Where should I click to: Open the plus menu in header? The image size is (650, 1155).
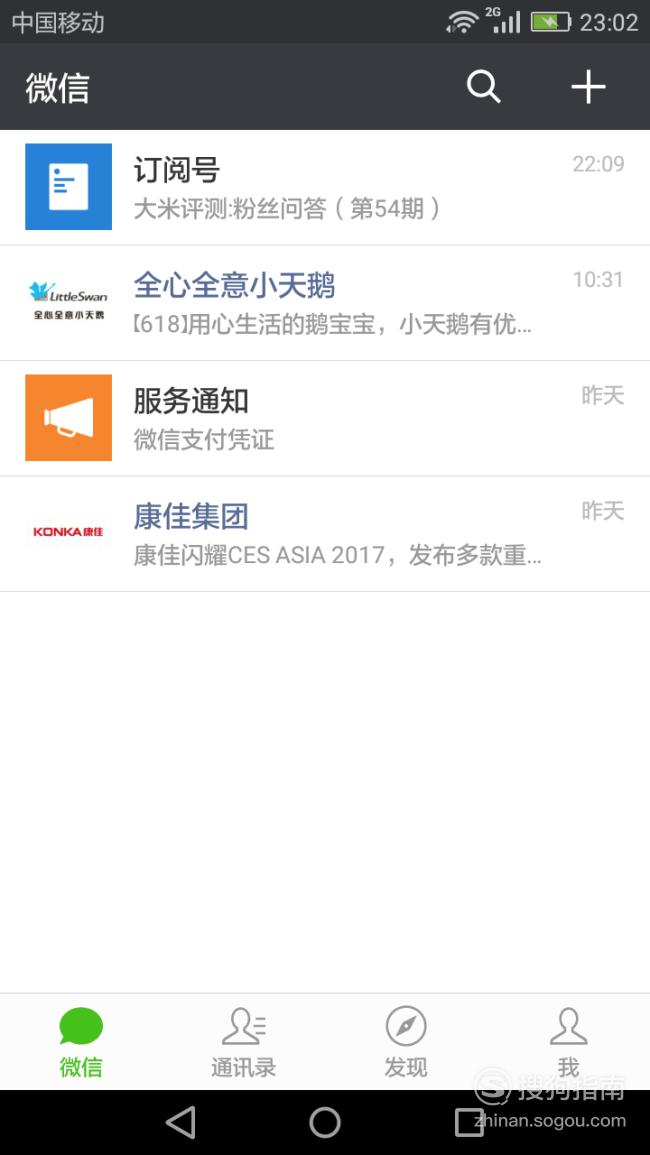pyautogui.click(x=588, y=87)
